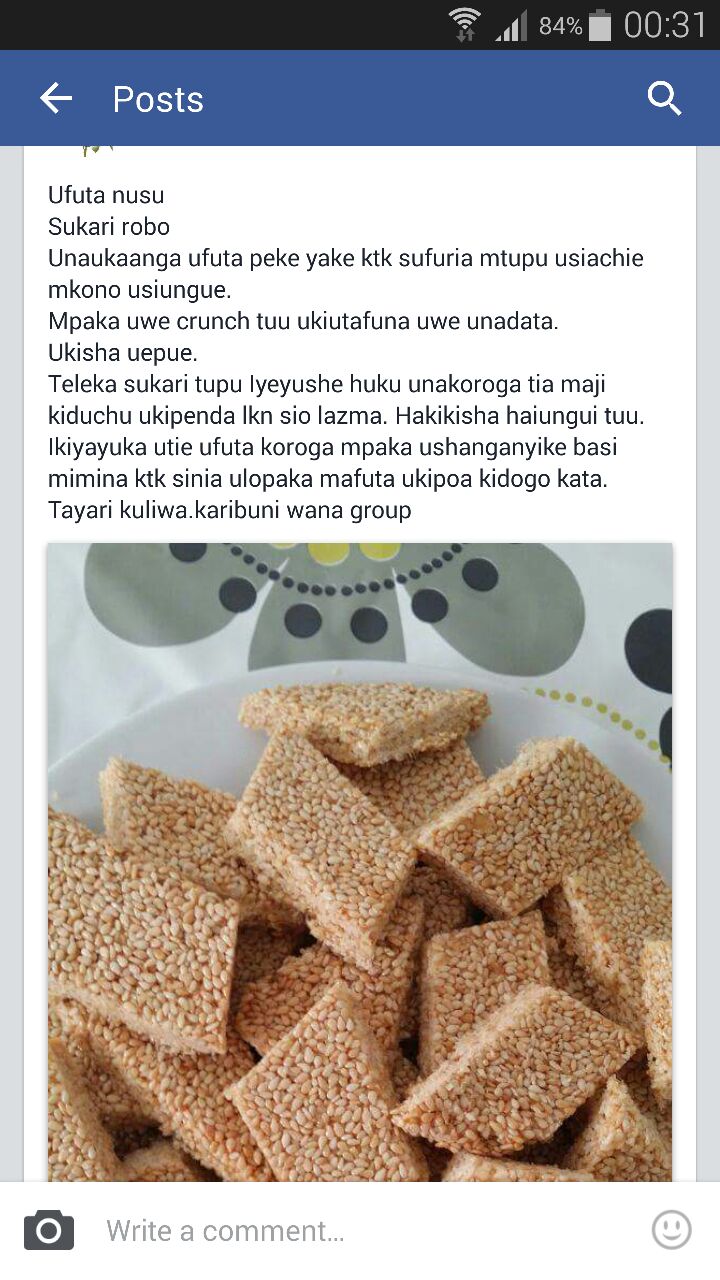
Task: Select the smiley emoji icon in comment bar
Action: (x=672, y=1230)
